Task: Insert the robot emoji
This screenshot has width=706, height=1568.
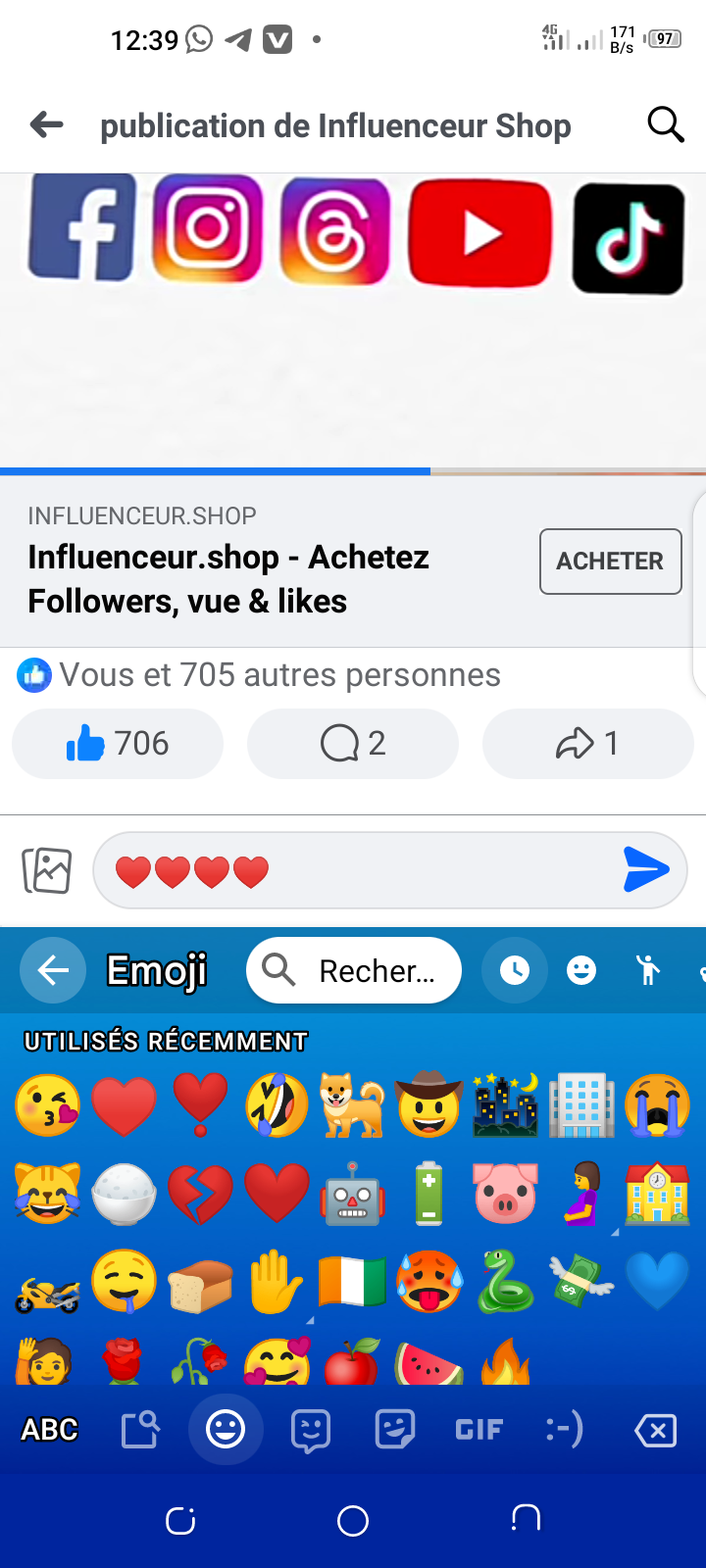Action: tap(353, 1195)
